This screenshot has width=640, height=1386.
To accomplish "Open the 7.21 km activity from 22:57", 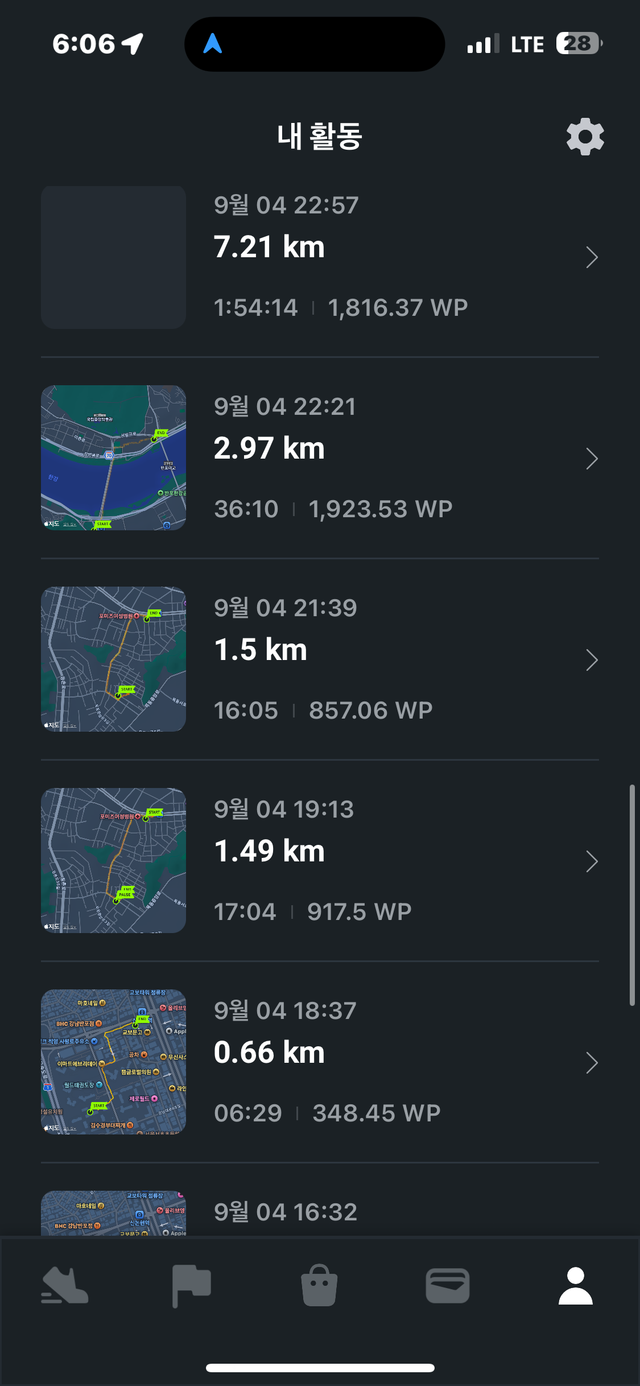I will 320,257.
